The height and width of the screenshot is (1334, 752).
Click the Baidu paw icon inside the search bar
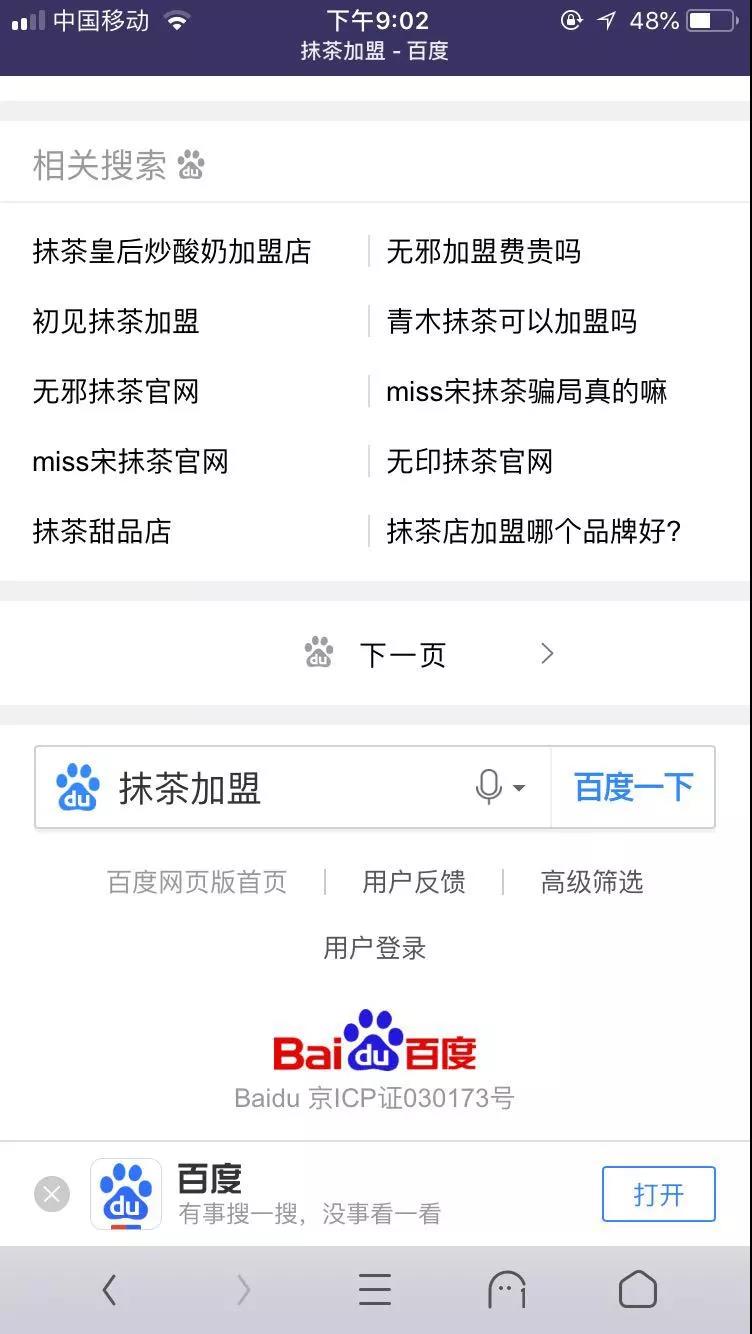click(x=78, y=788)
